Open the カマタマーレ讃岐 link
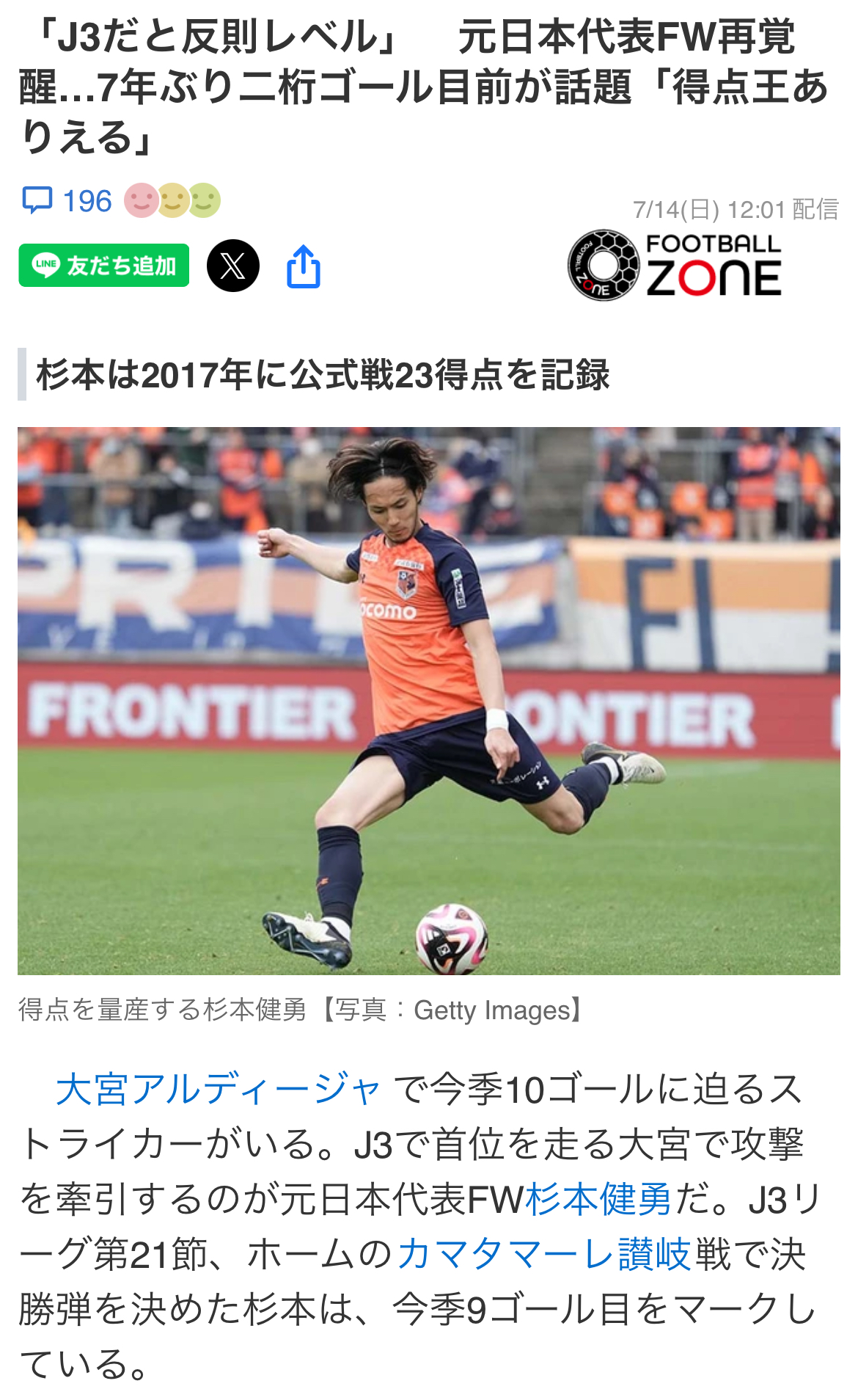The height and width of the screenshot is (1400, 858). coord(543,1255)
